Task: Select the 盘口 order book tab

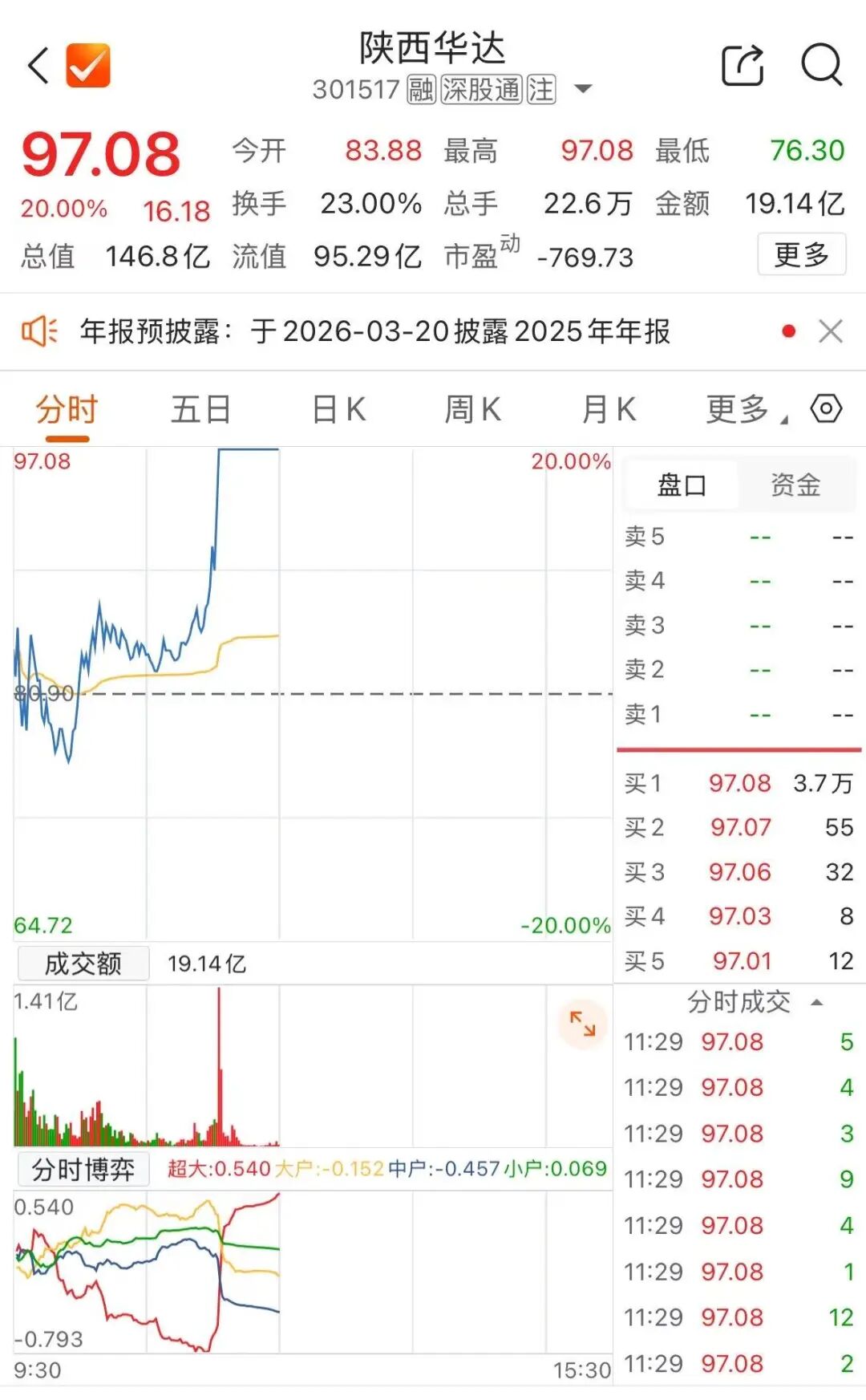Action: click(x=681, y=484)
